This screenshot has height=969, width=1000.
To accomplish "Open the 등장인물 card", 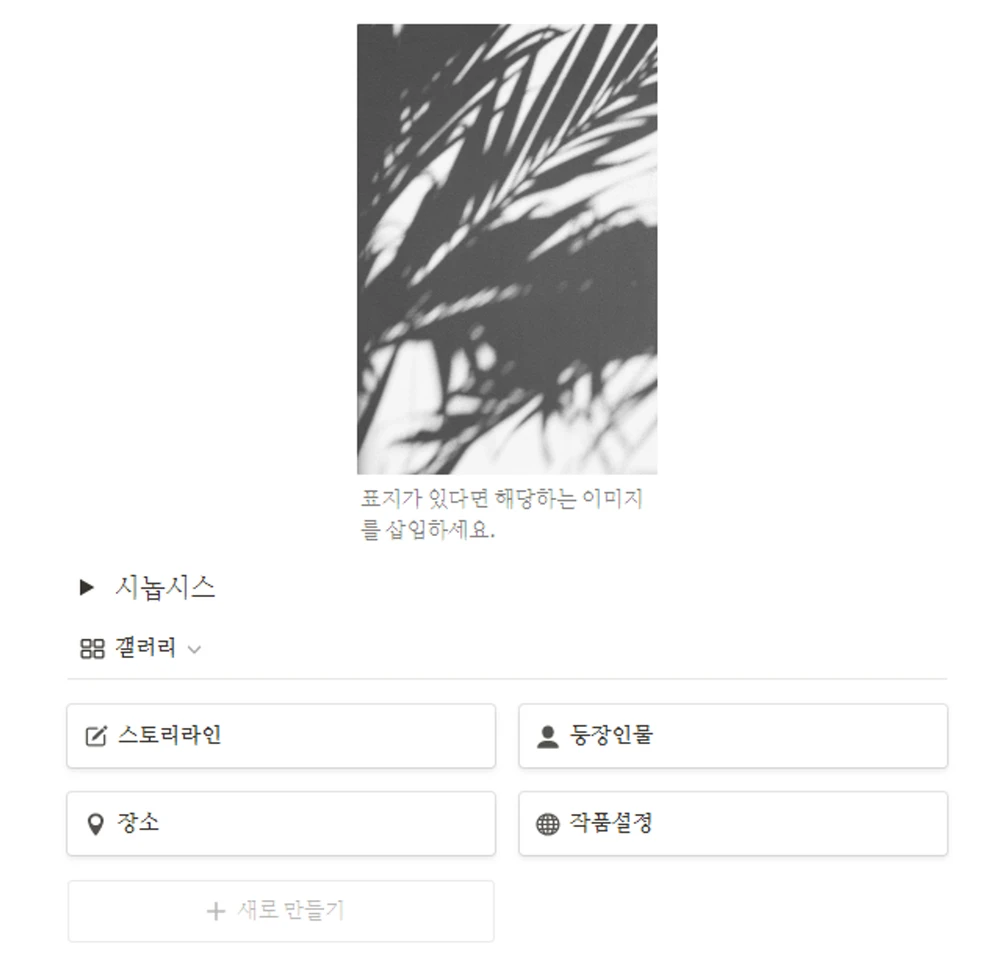I will coord(732,736).
